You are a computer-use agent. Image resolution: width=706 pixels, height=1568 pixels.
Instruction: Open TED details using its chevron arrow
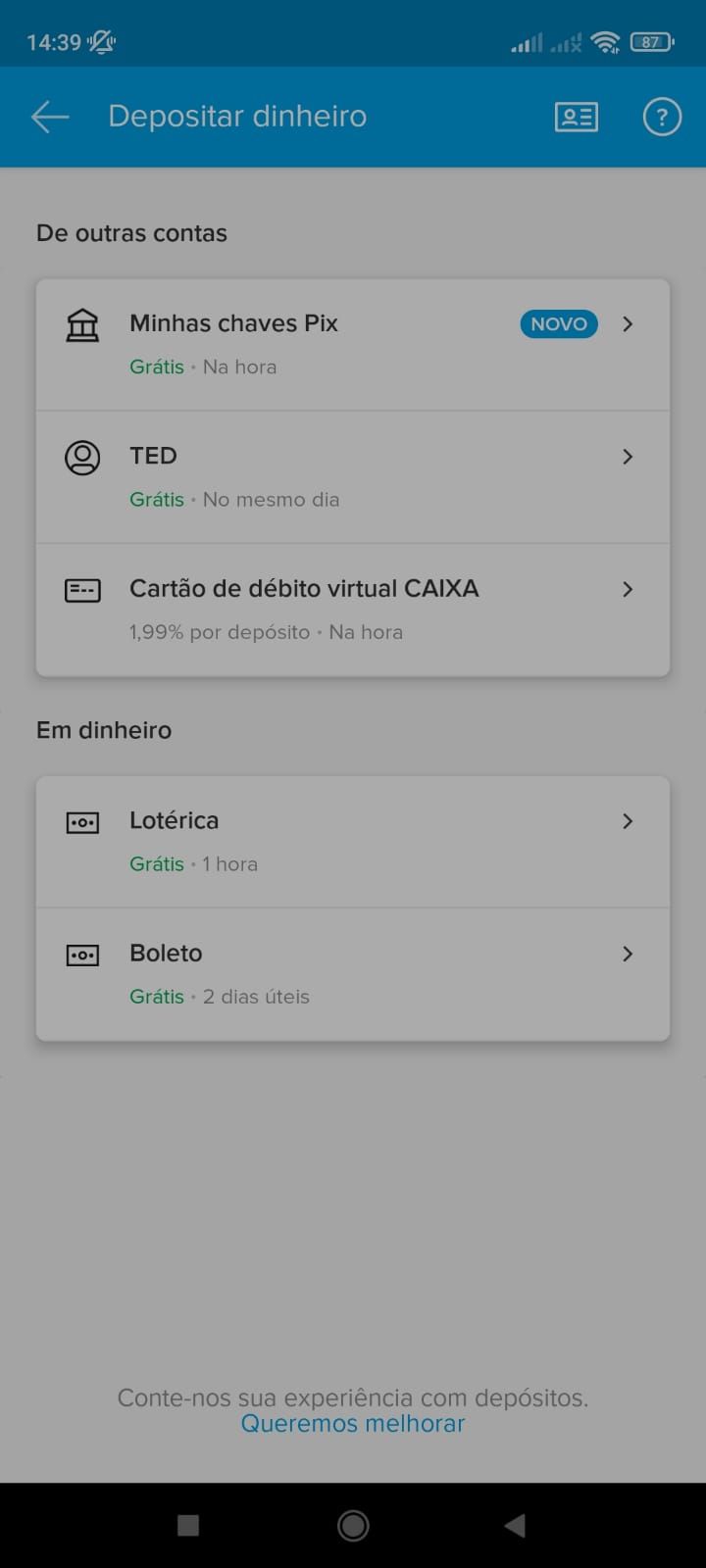tap(628, 457)
